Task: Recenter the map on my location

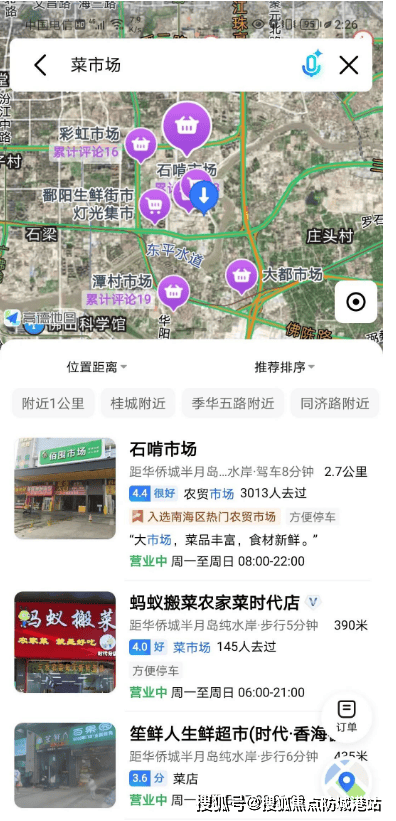Action: coord(356,302)
